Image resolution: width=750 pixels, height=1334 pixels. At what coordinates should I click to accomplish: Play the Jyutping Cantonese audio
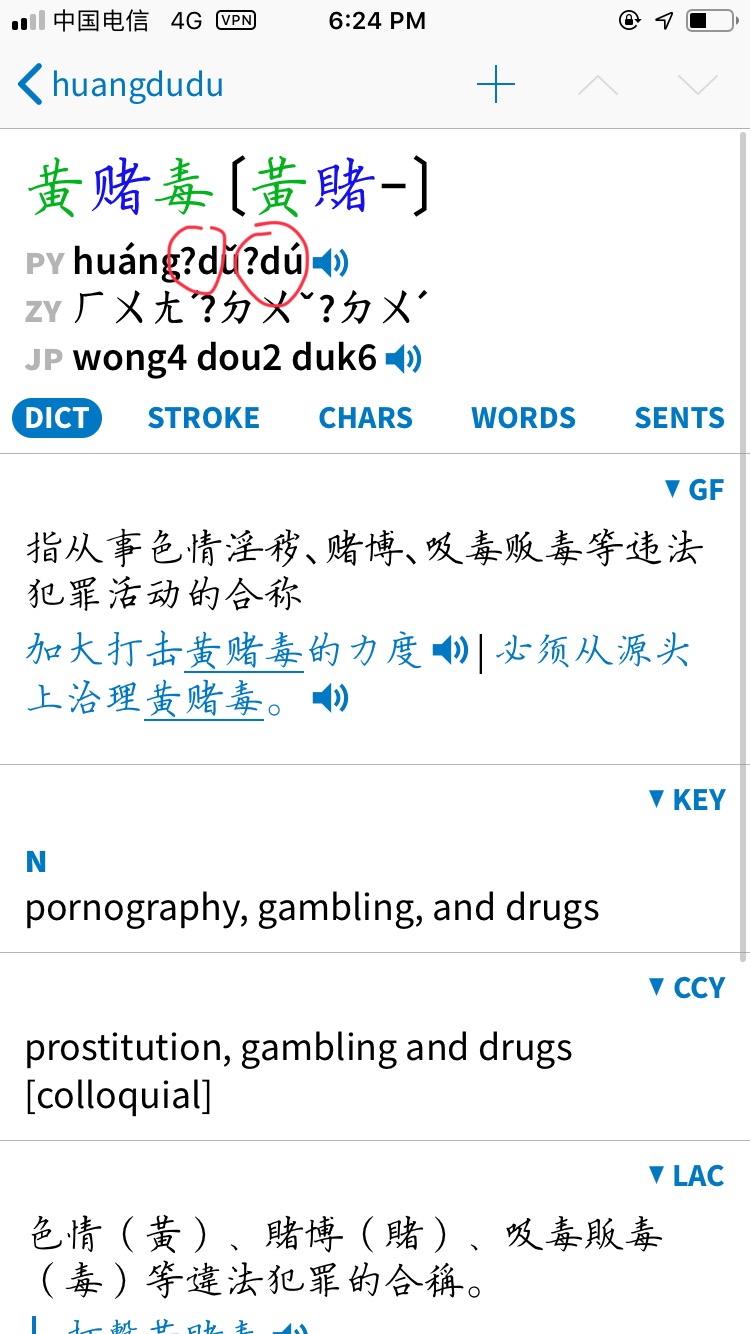[404, 358]
